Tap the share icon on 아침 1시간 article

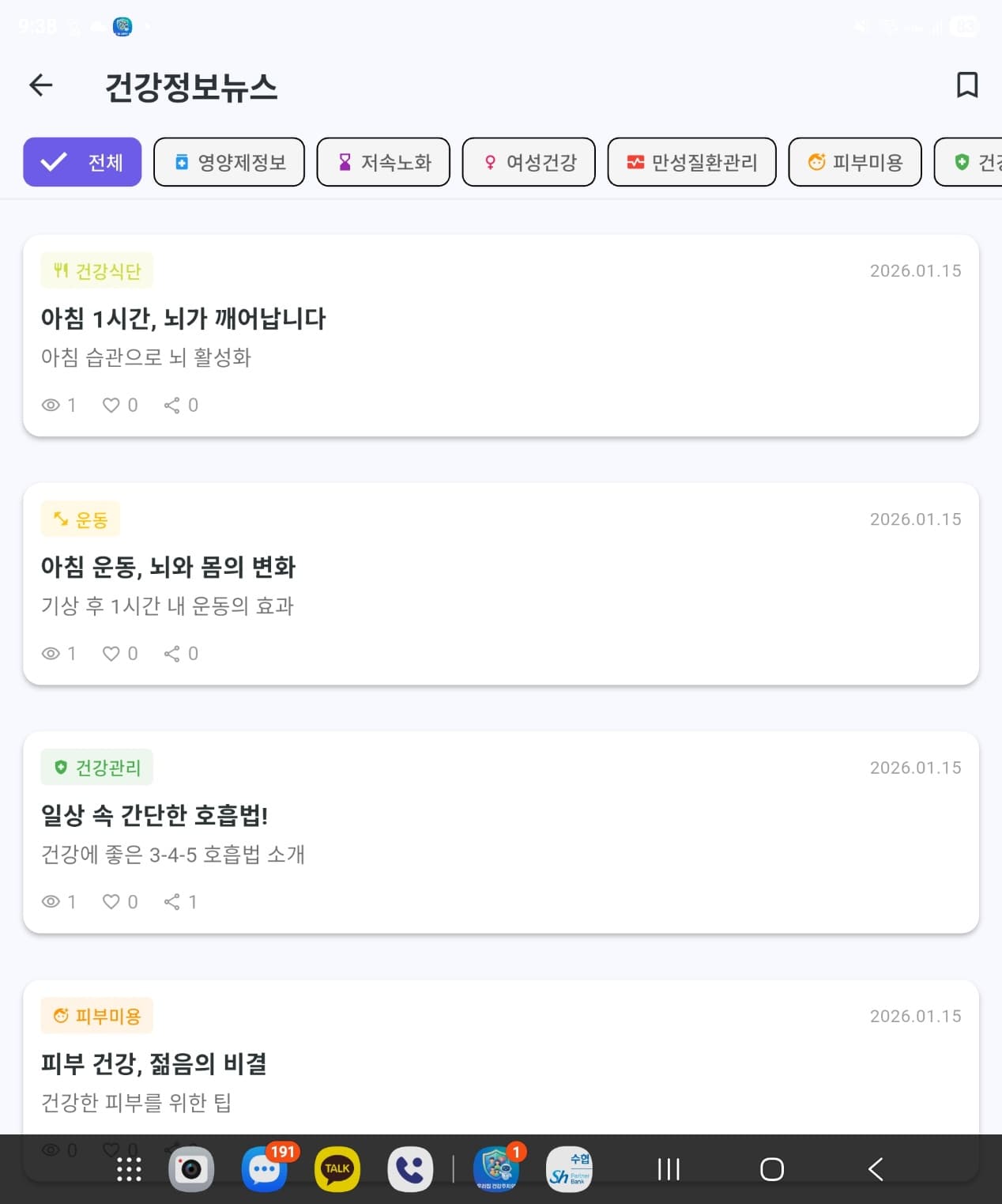coord(173,405)
